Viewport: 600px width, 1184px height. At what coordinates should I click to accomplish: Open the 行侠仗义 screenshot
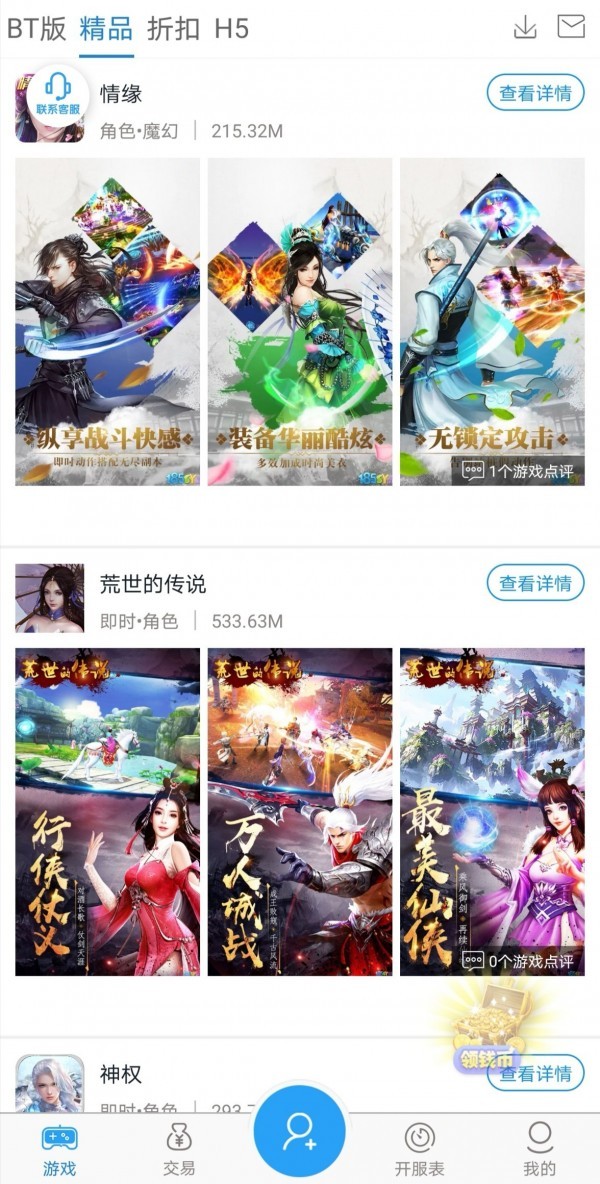click(x=108, y=812)
